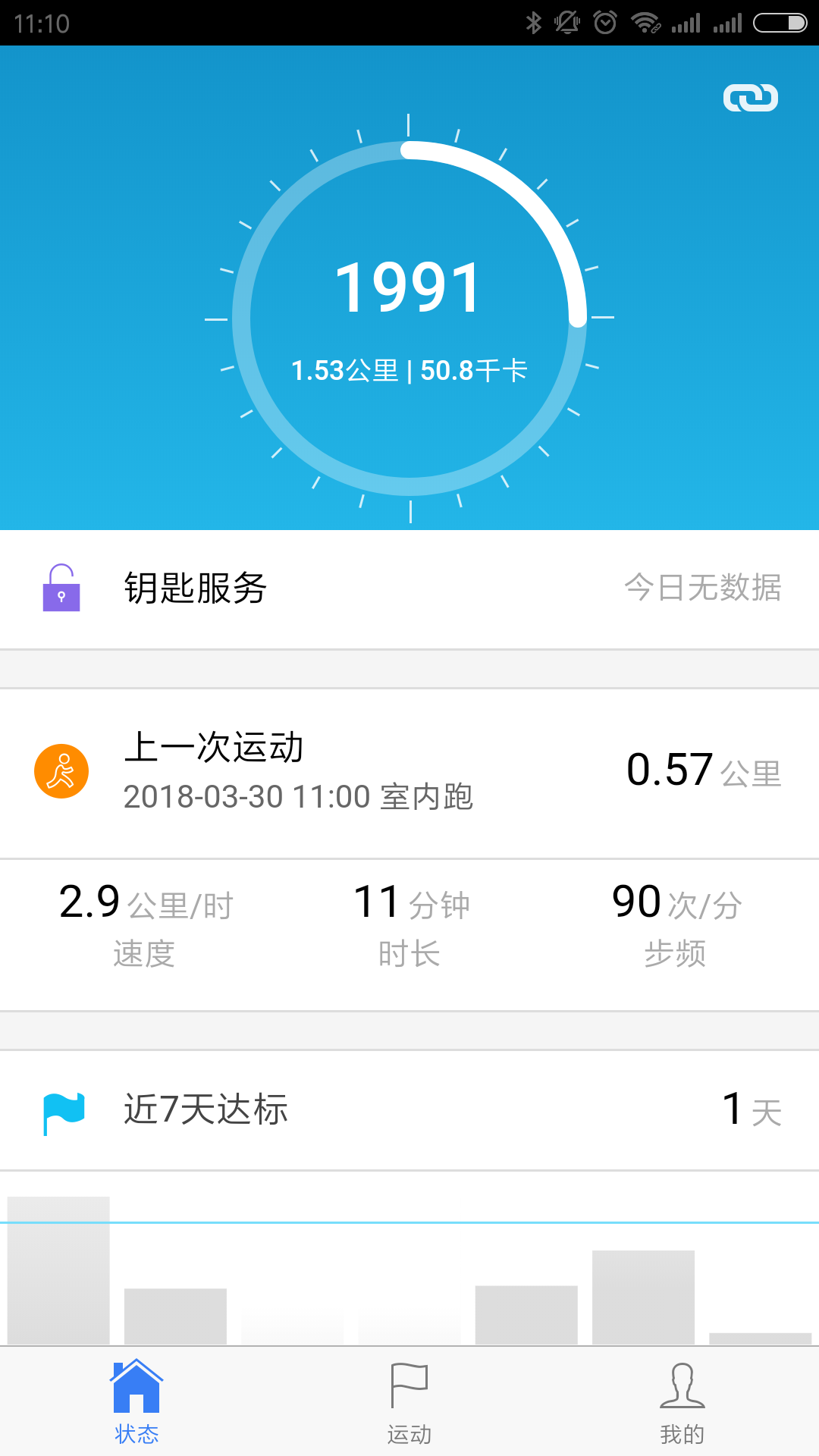View 上一次运动 details
The height and width of the screenshot is (1456, 819).
pos(409,772)
